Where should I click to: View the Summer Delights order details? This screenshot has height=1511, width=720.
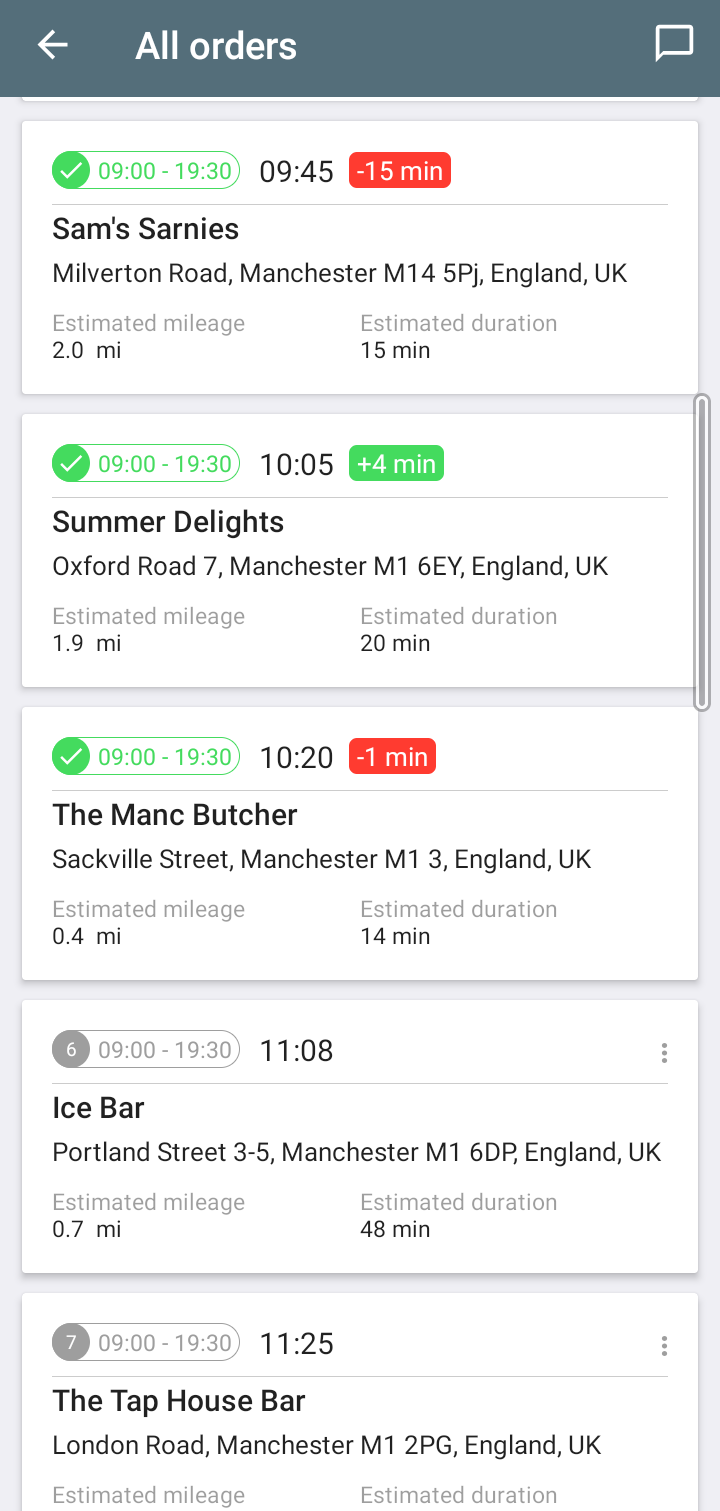point(359,551)
